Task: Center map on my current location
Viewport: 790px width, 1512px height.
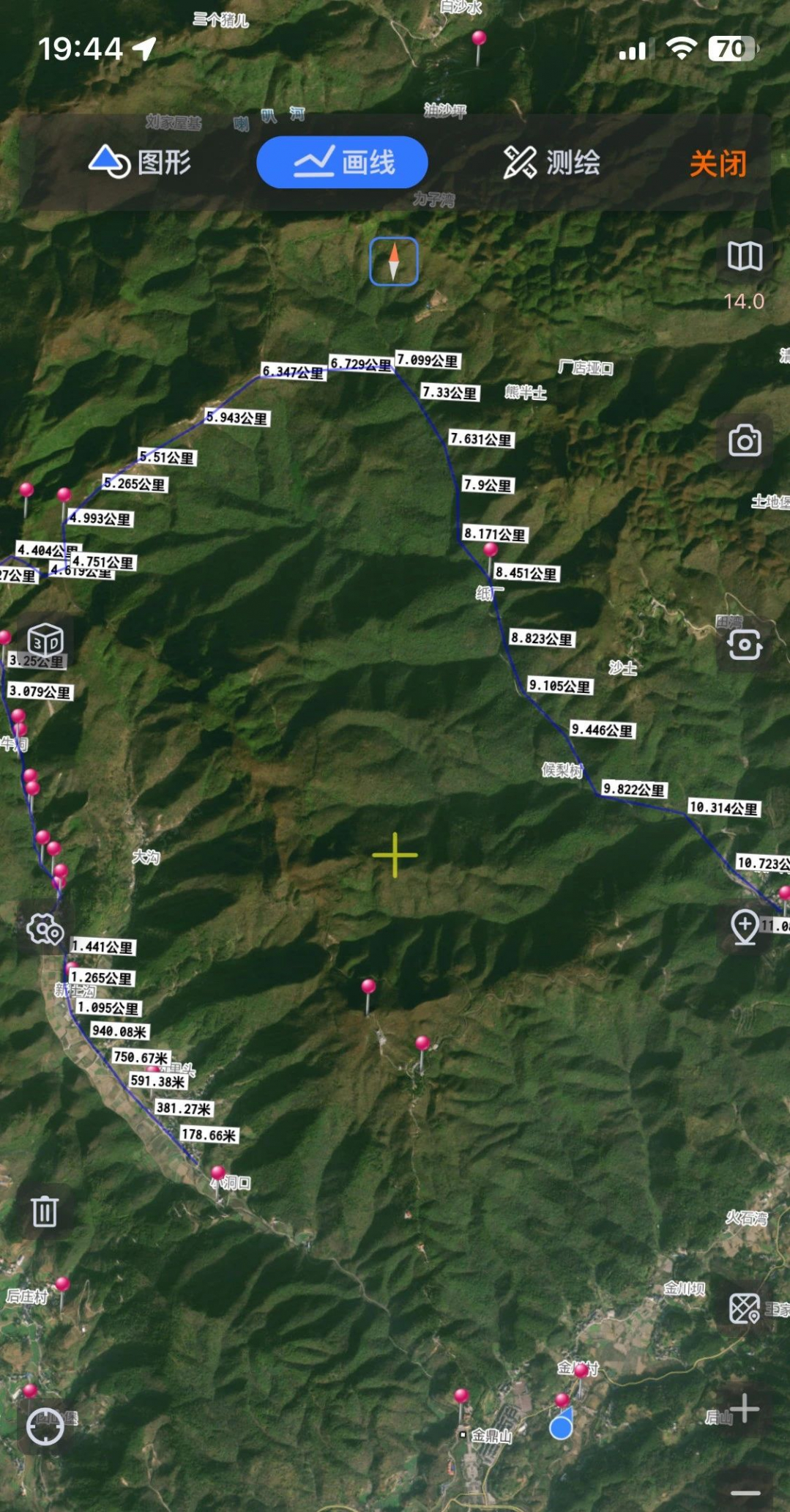Action: click(45, 1426)
